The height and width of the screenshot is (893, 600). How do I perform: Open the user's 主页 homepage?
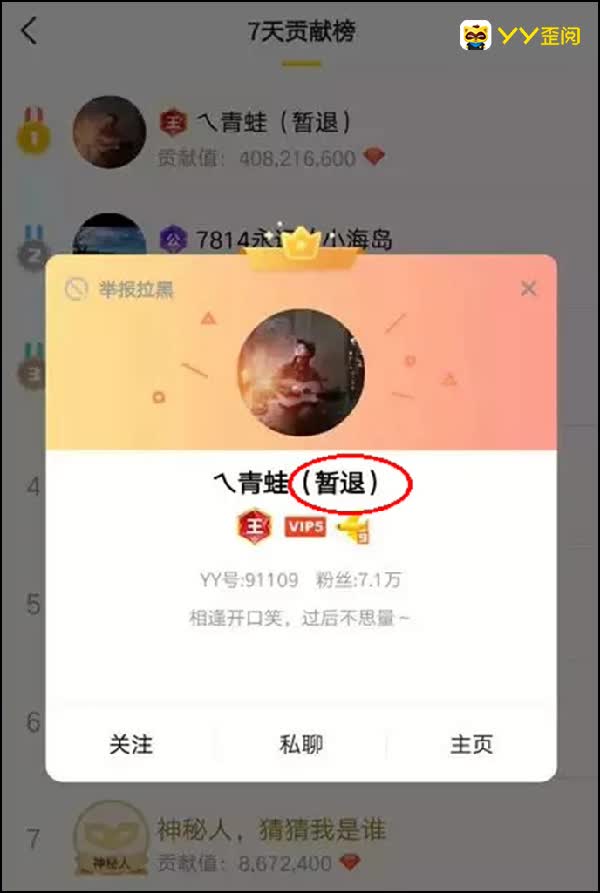(x=471, y=745)
